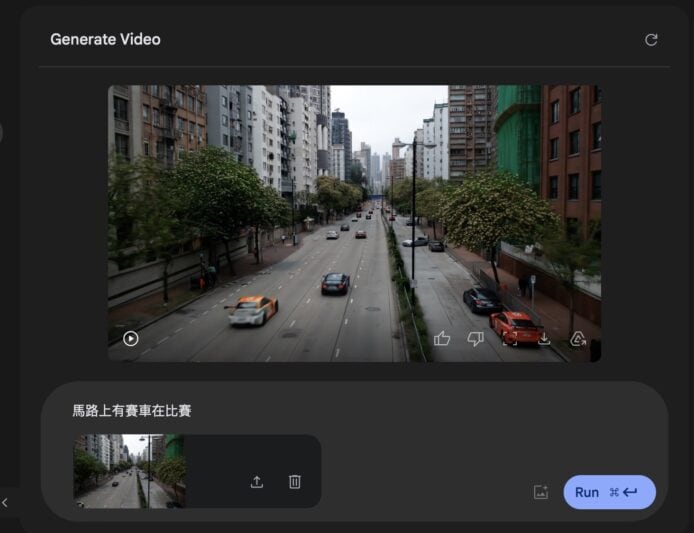
Task: Open the video in fullscreen
Action: (x=510, y=339)
